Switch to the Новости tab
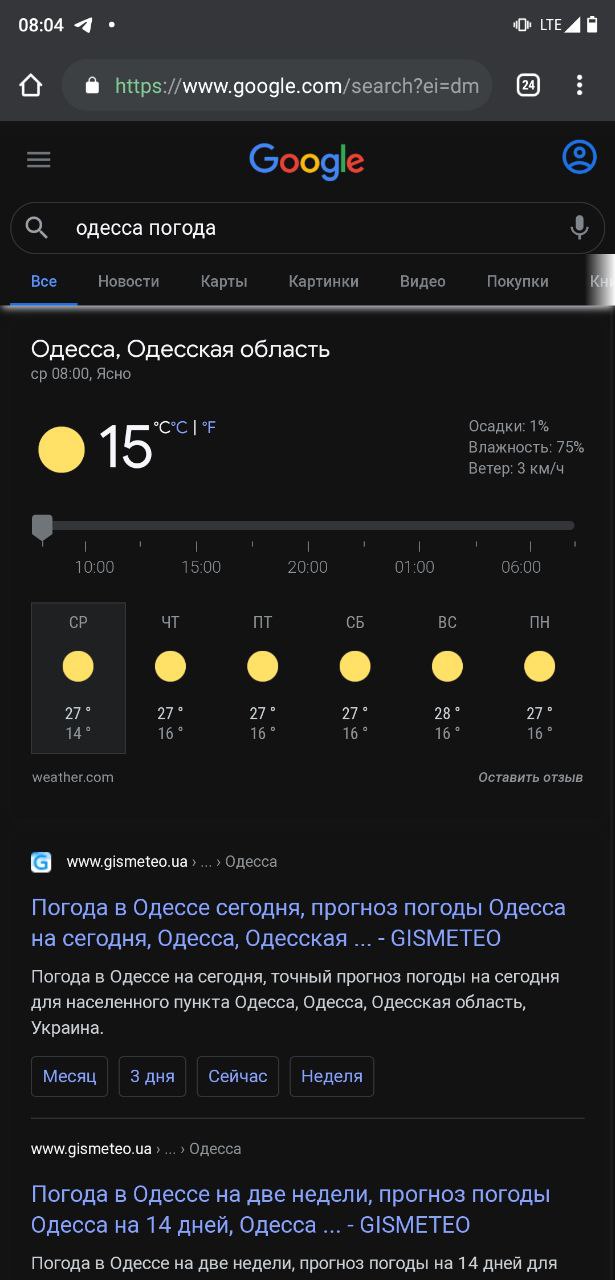 [x=128, y=281]
